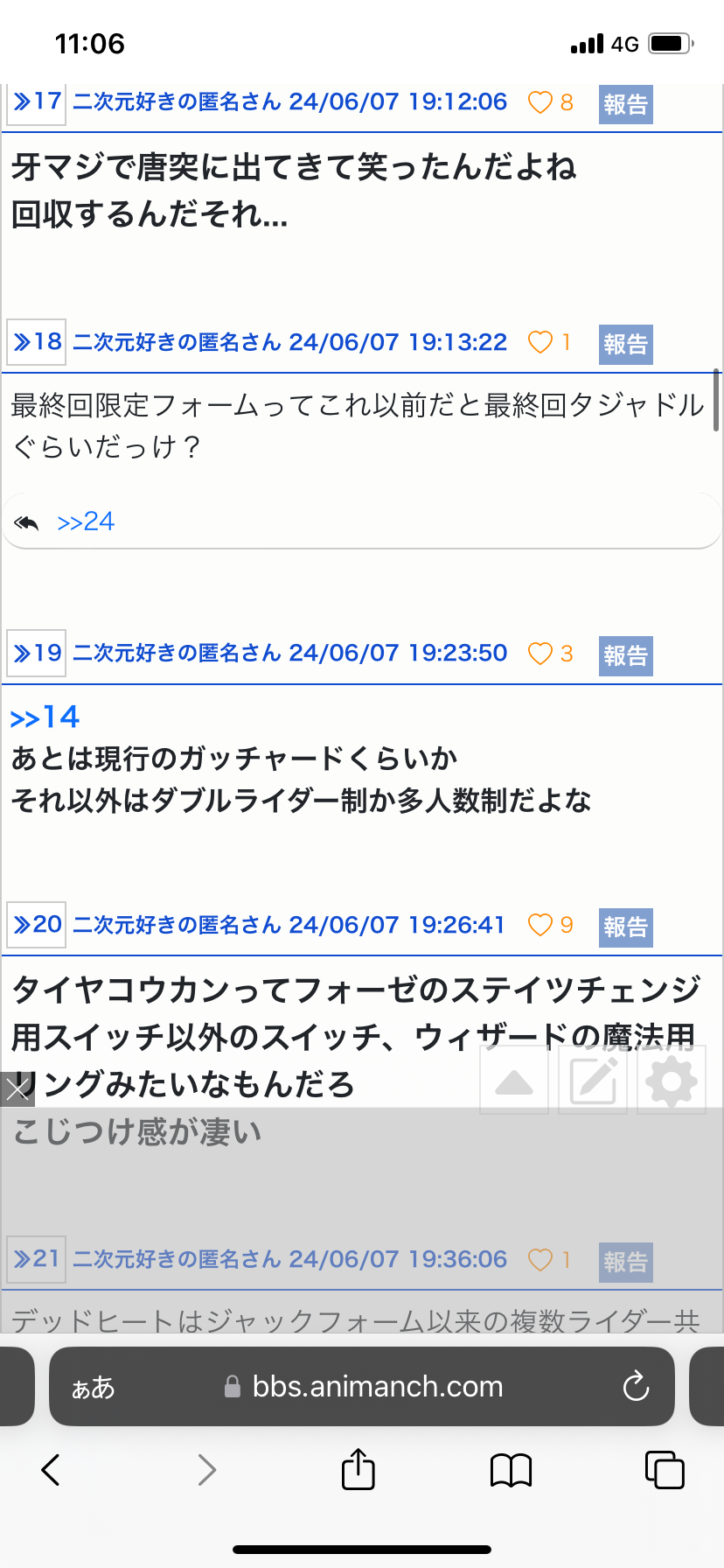Open the write-post pencil button
The height and width of the screenshot is (1568, 724).
coord(593,1082)
